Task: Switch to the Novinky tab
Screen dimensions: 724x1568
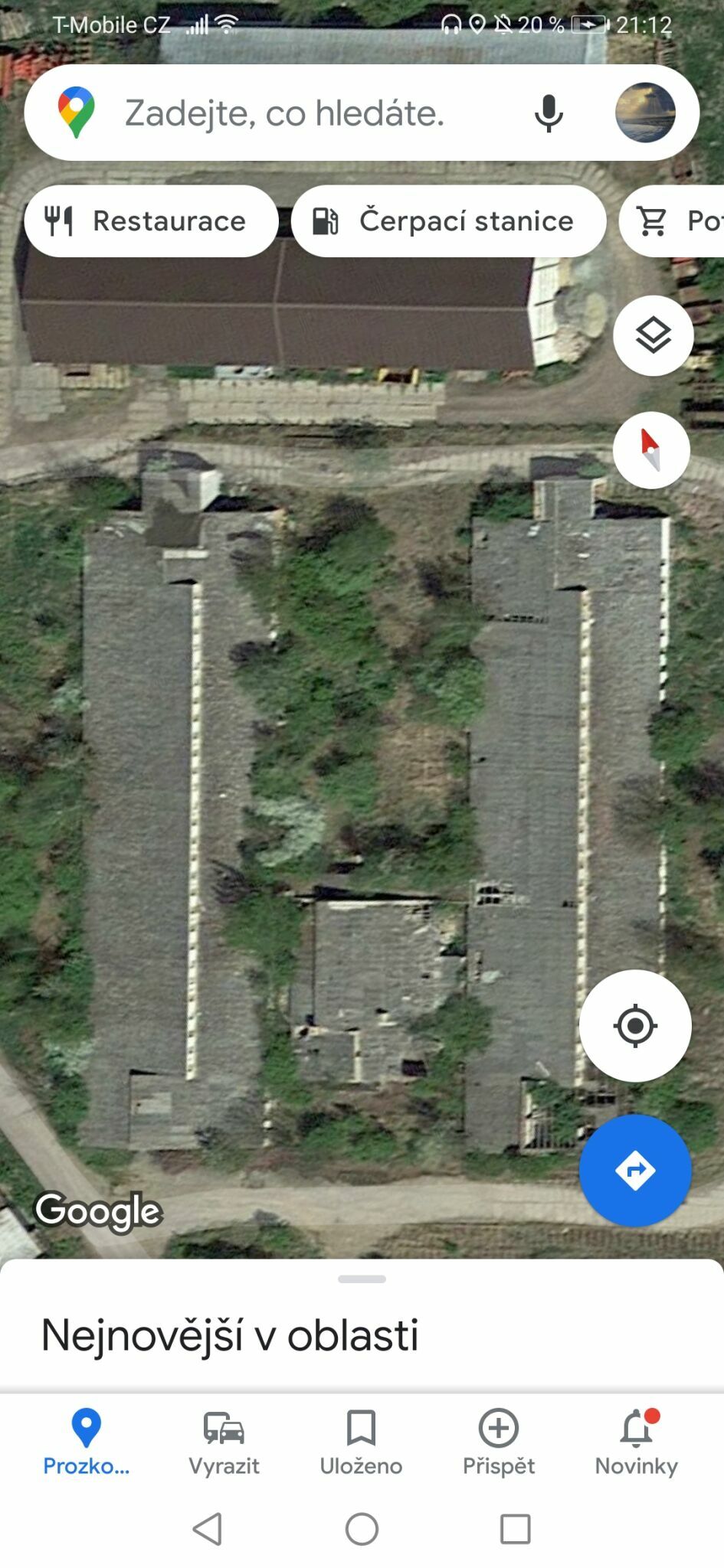Action: (637, 1442)
